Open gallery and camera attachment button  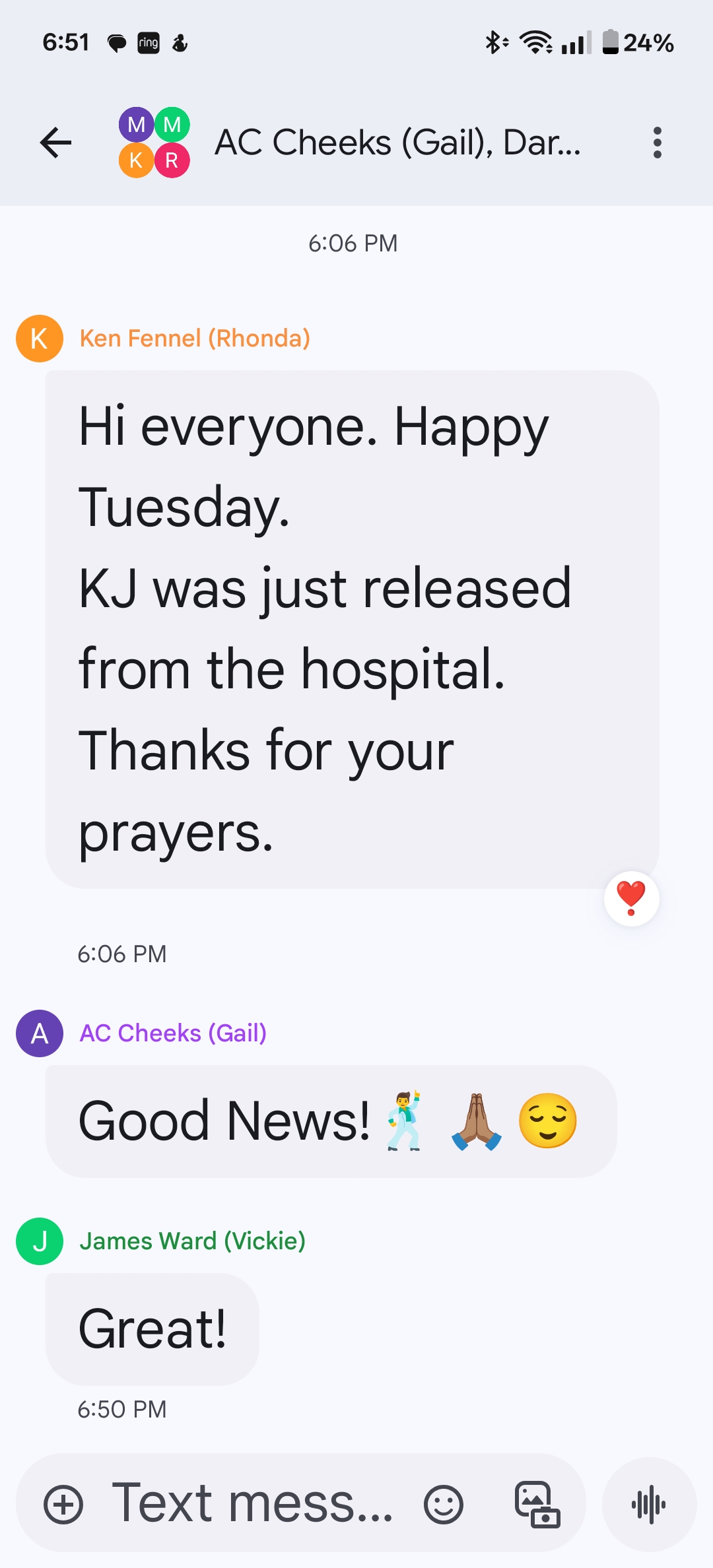coord(537,1505)
